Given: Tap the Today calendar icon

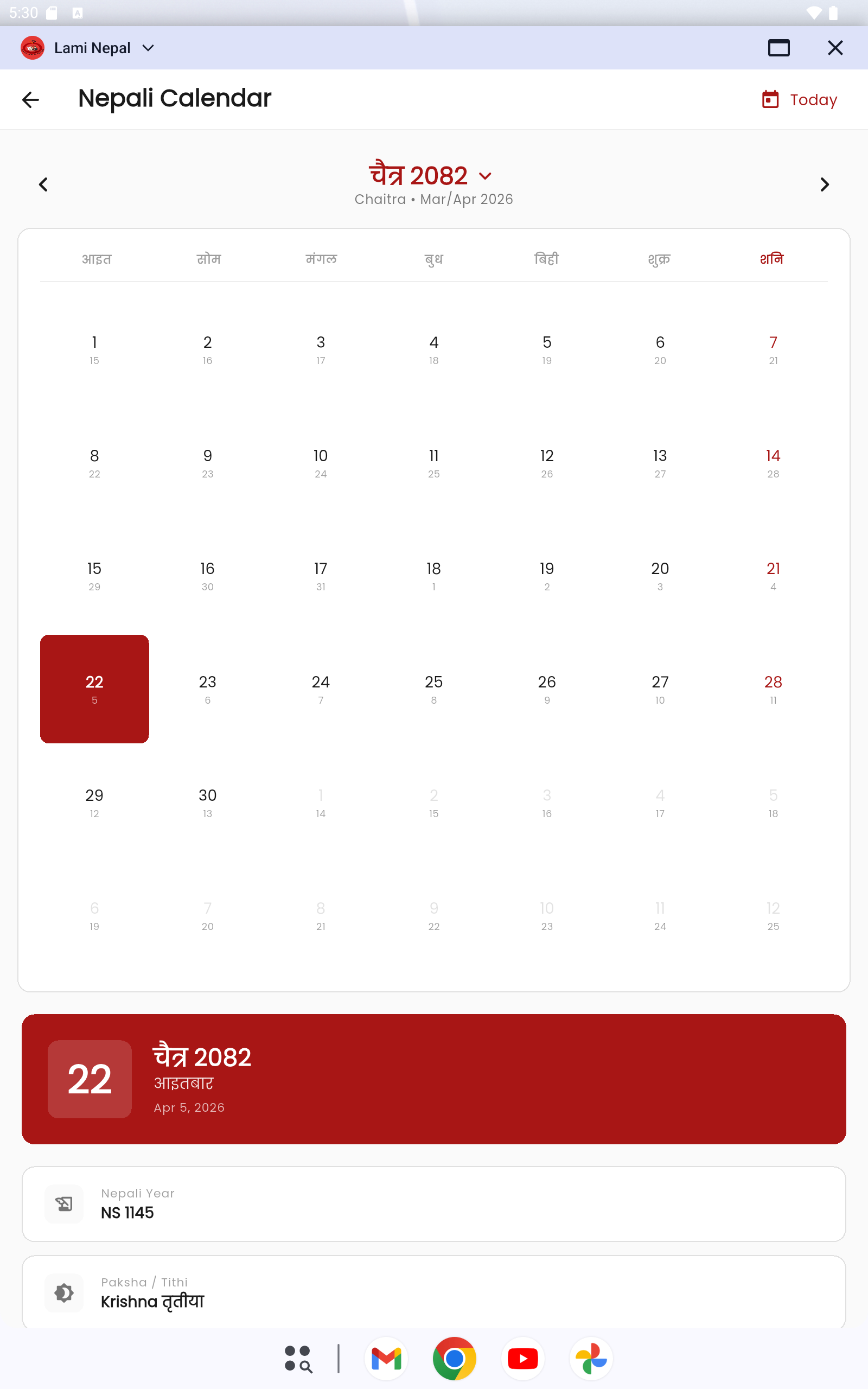Looking at the screenshot, I should click(770, 99).
